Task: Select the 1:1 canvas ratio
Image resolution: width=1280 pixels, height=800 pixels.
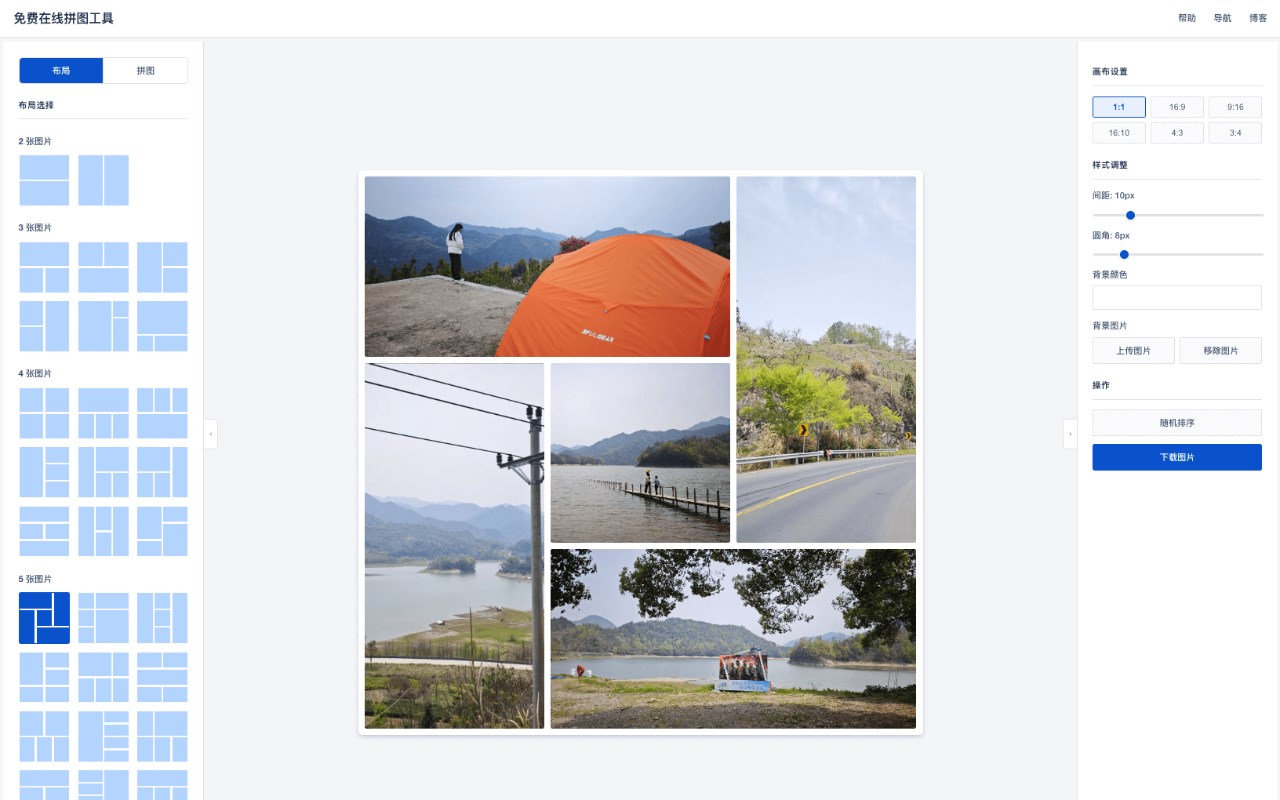Action: [1119, 107]
